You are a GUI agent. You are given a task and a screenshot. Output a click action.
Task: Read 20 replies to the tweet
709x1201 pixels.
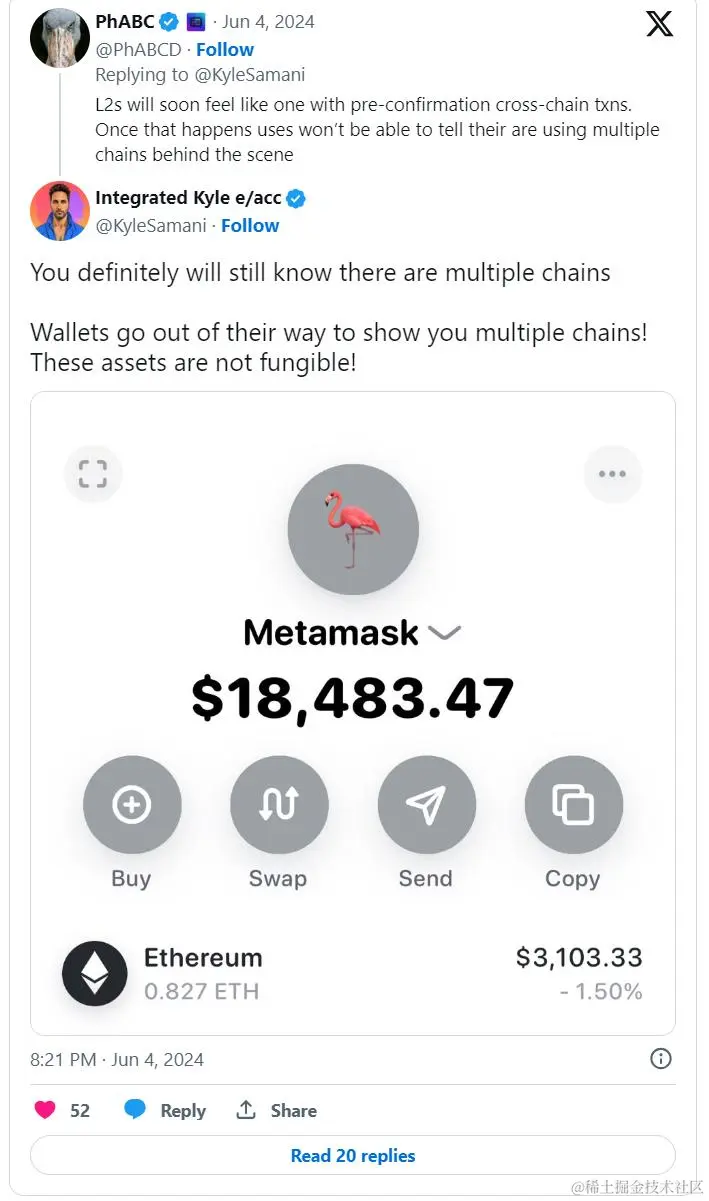coord(353,1155)
